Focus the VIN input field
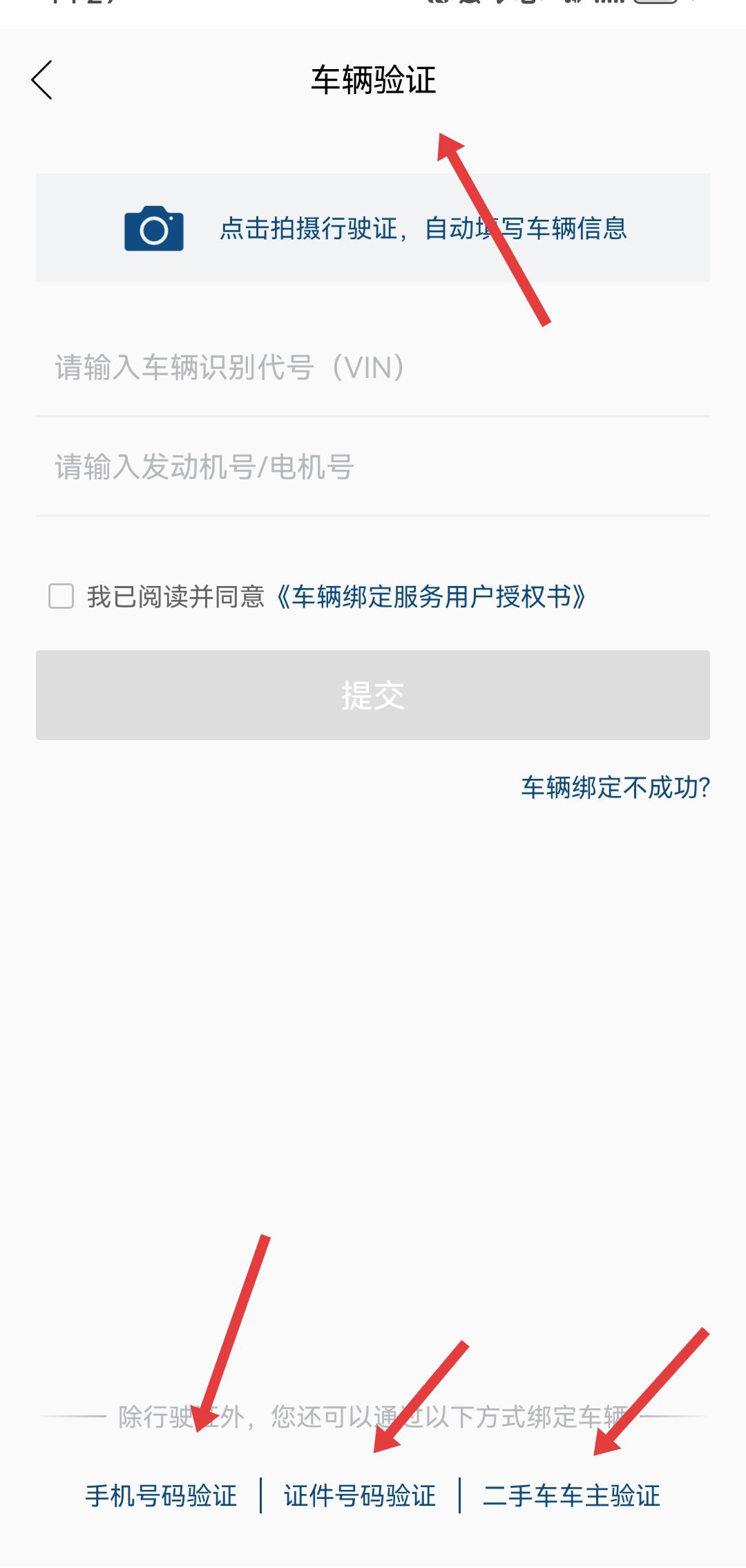 pyautogui.click(x=373, y=368)
